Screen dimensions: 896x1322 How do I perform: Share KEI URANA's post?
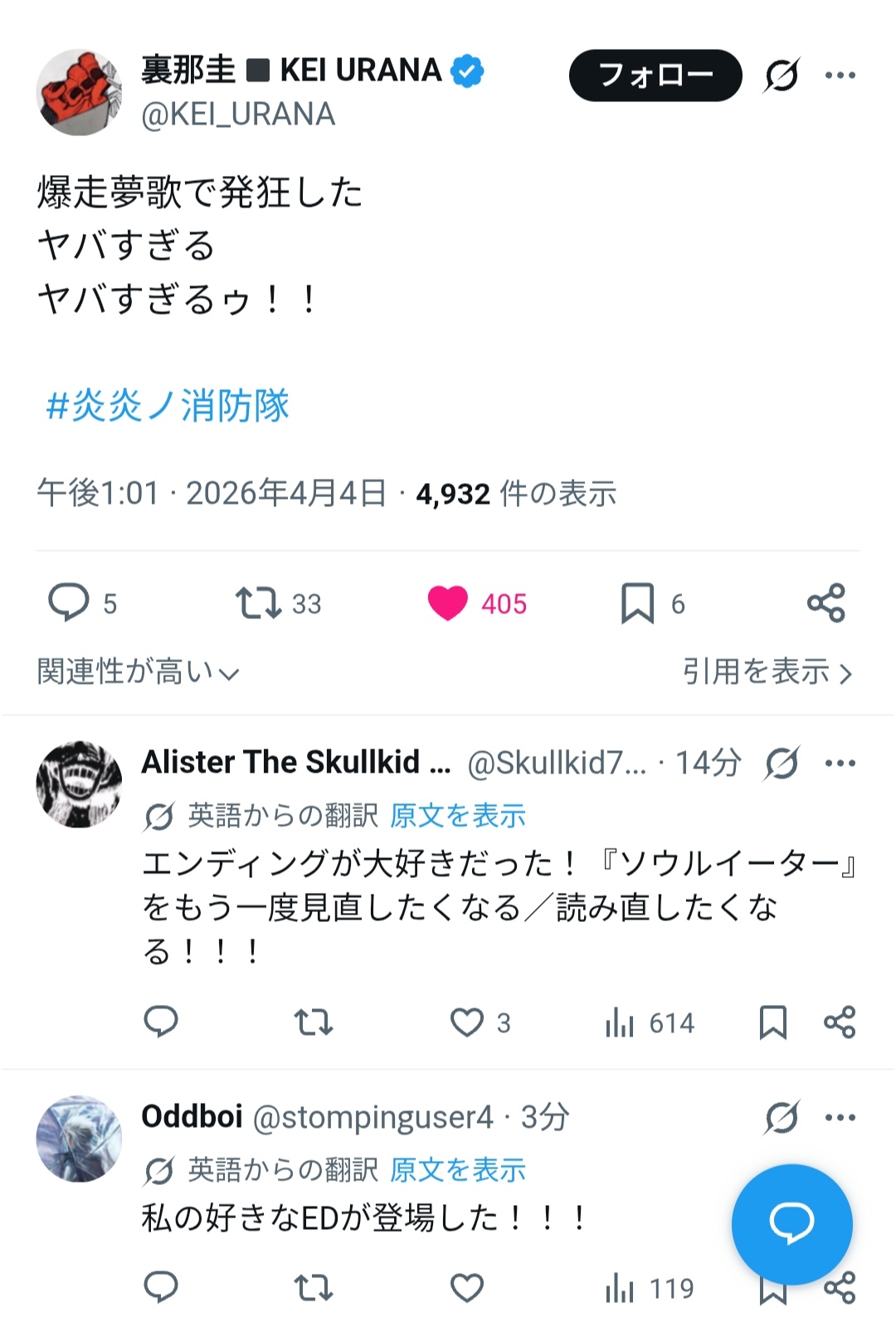826,603
